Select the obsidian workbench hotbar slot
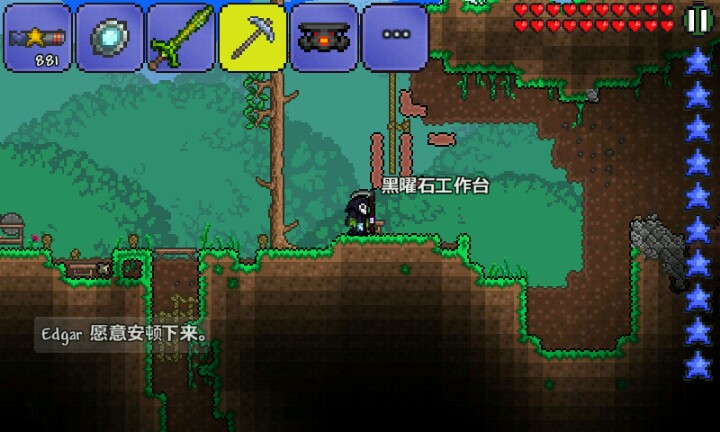 (324, 37)
